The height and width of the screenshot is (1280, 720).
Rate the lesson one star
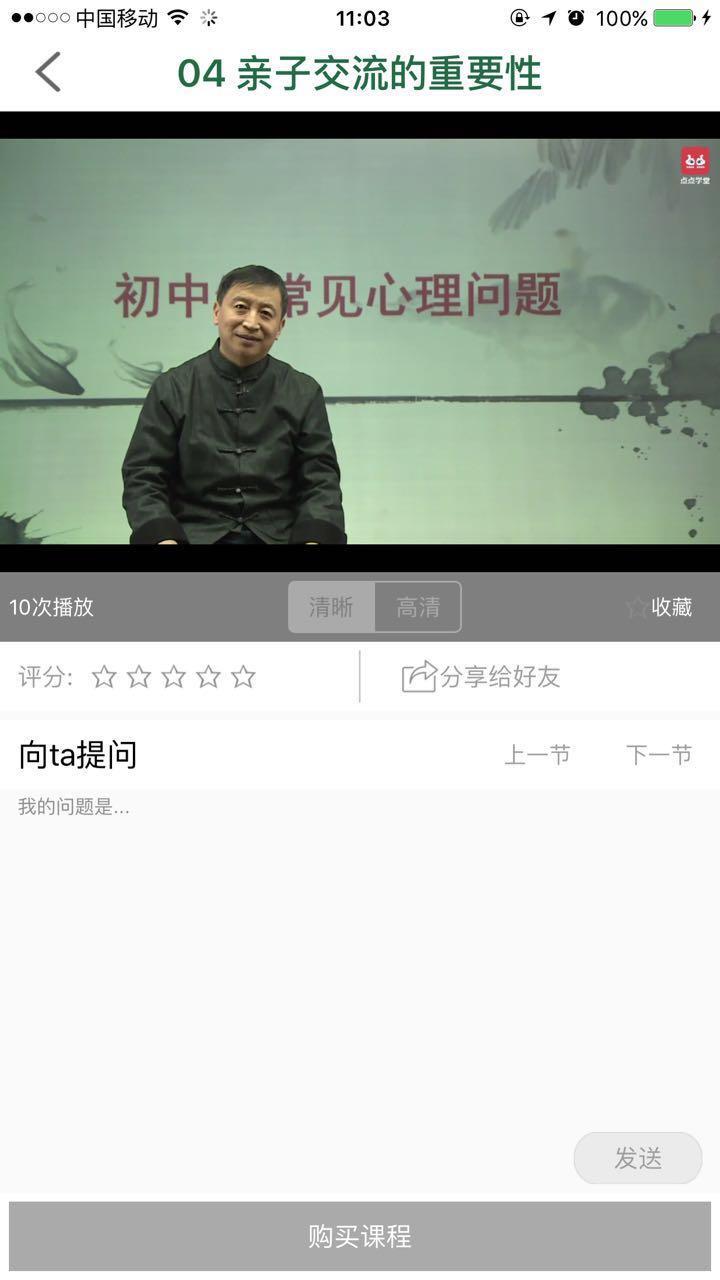click(x=104, y=677)
